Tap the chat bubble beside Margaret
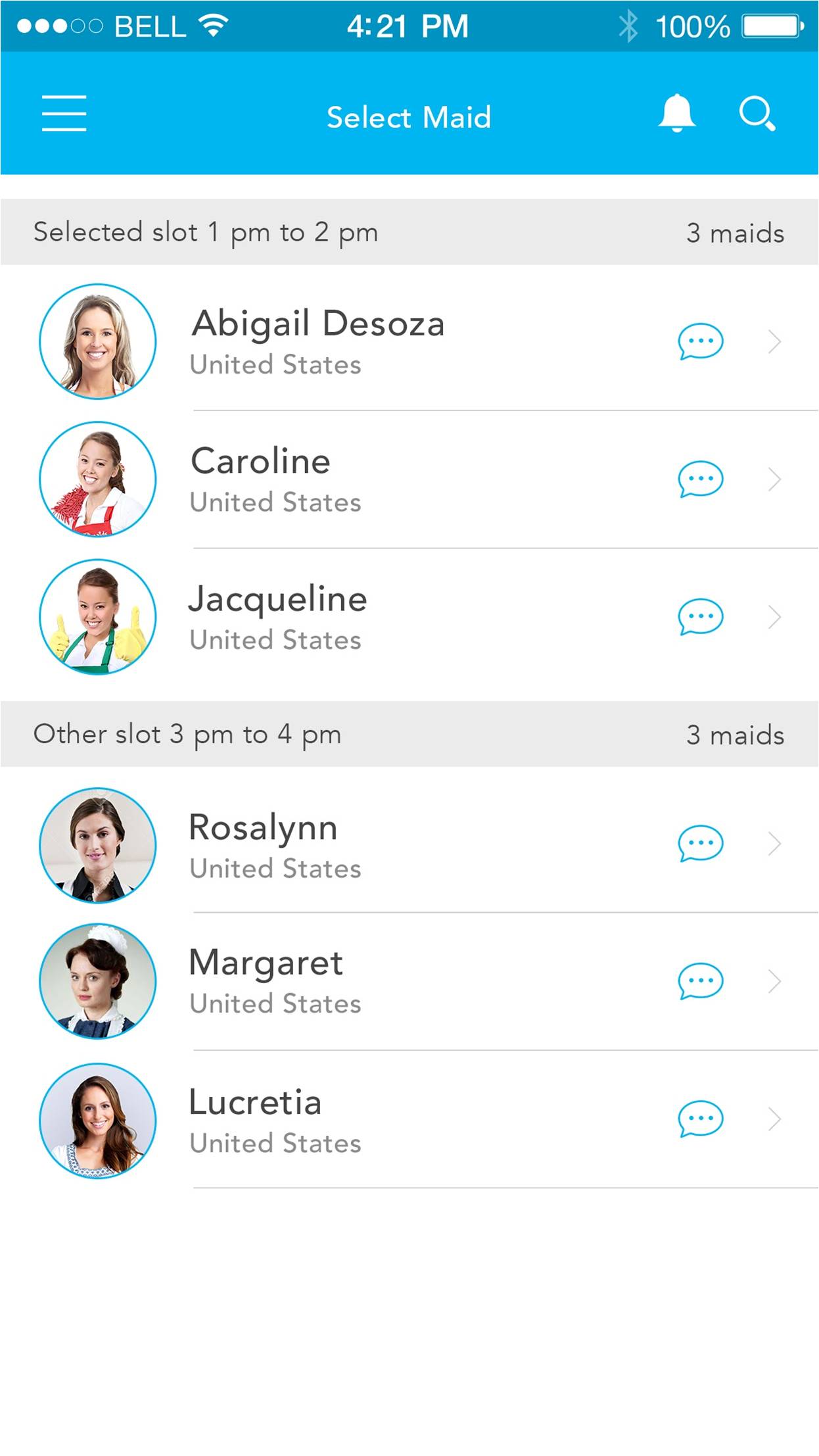Image resolution: width=819 pixels, height=1456 pixels. (700, 981)
